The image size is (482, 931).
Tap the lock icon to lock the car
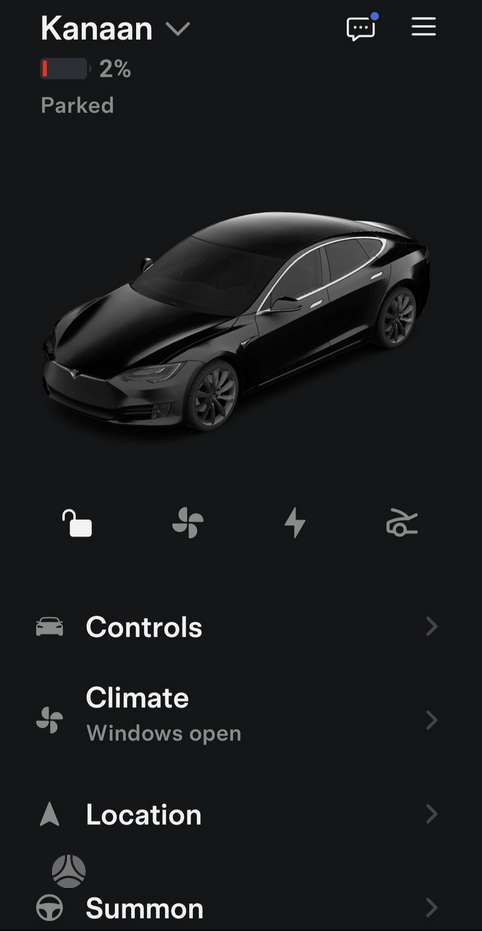tap(77, 523)
